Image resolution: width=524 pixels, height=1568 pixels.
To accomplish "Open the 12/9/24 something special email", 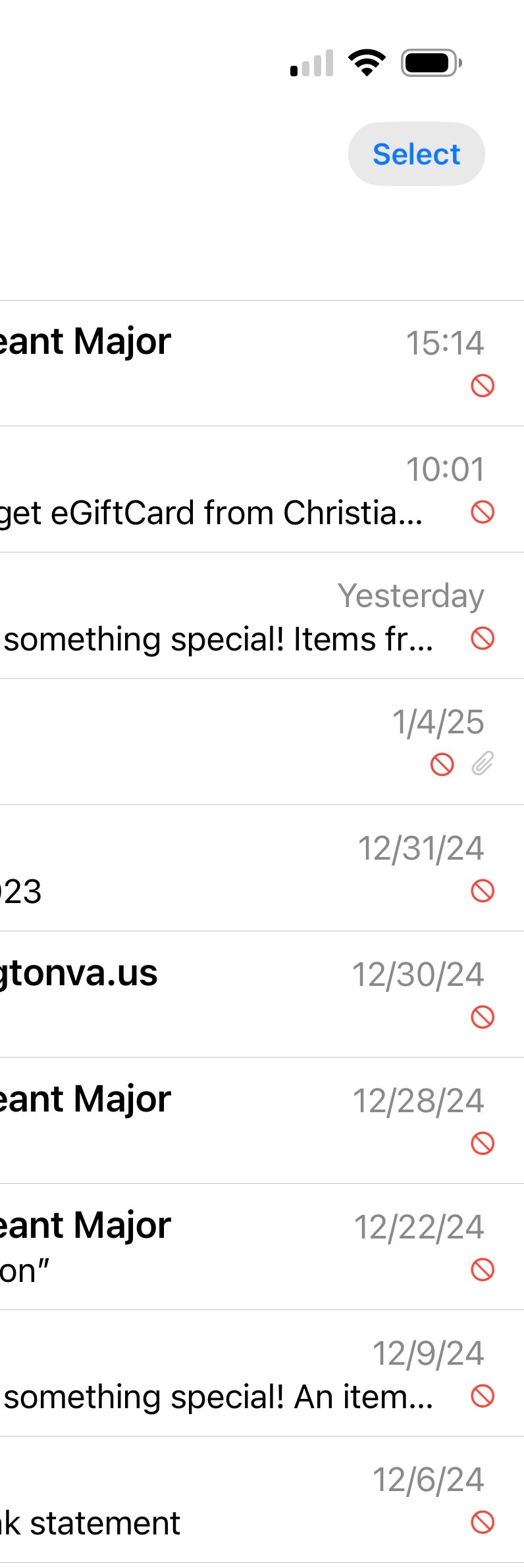I will click(x=262, y=1373).
